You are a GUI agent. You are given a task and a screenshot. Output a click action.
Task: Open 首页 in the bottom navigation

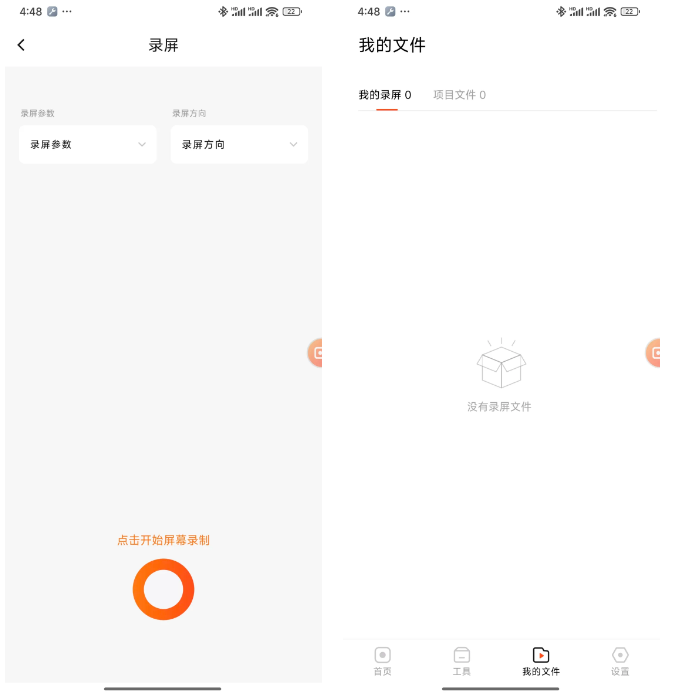tap(382, 661)
